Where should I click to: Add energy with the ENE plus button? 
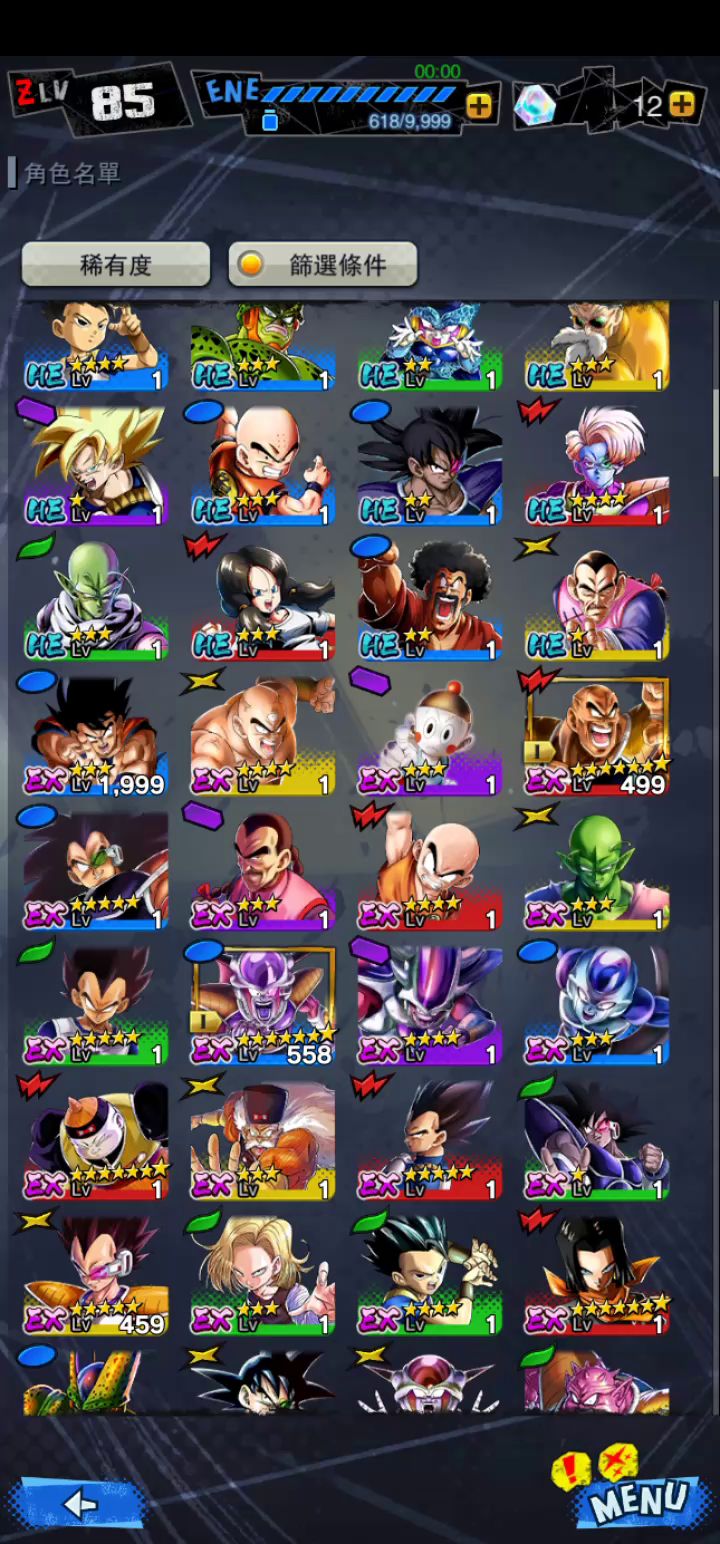pyautogui.click(x=479, y=106)
